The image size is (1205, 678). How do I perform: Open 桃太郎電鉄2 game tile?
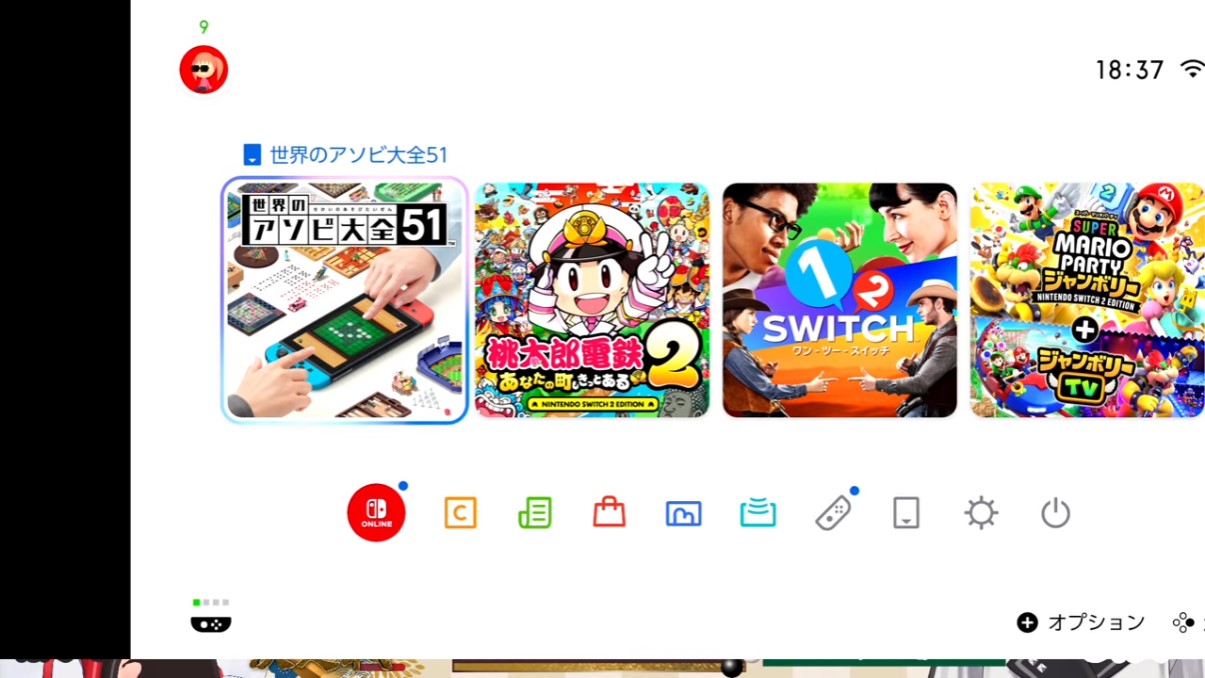(x=592, y=300)
